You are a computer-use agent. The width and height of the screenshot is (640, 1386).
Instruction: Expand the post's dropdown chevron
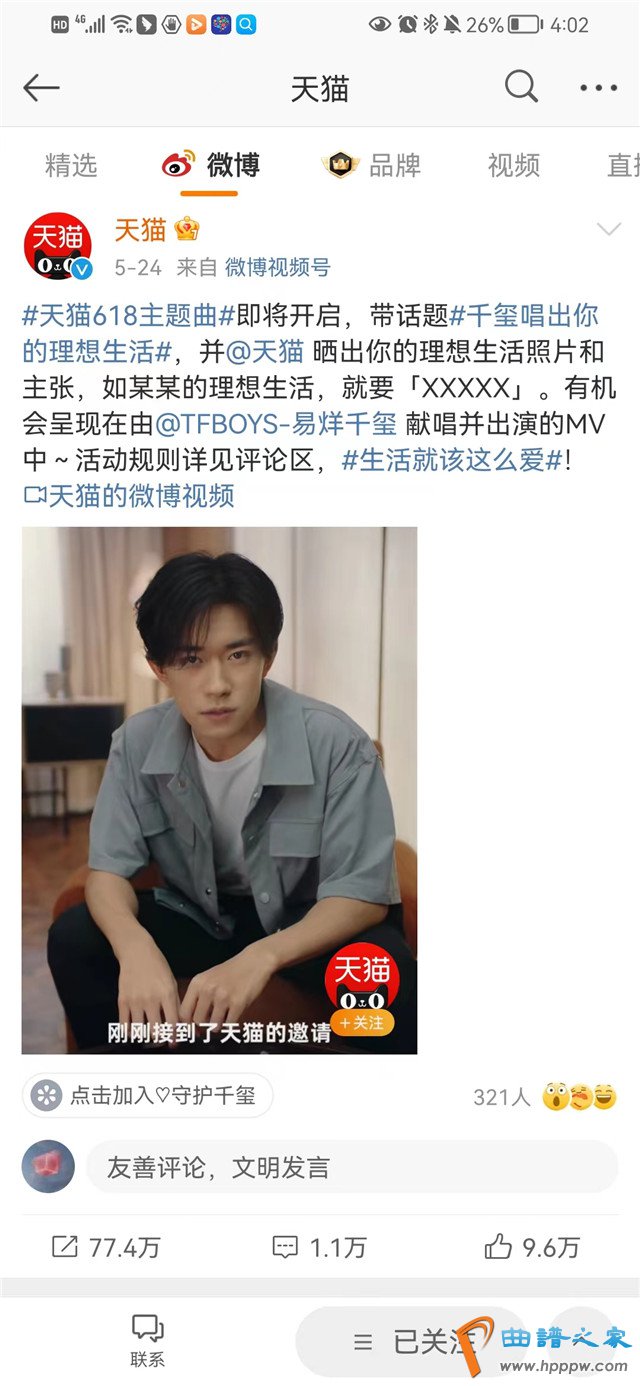(608, 230)
